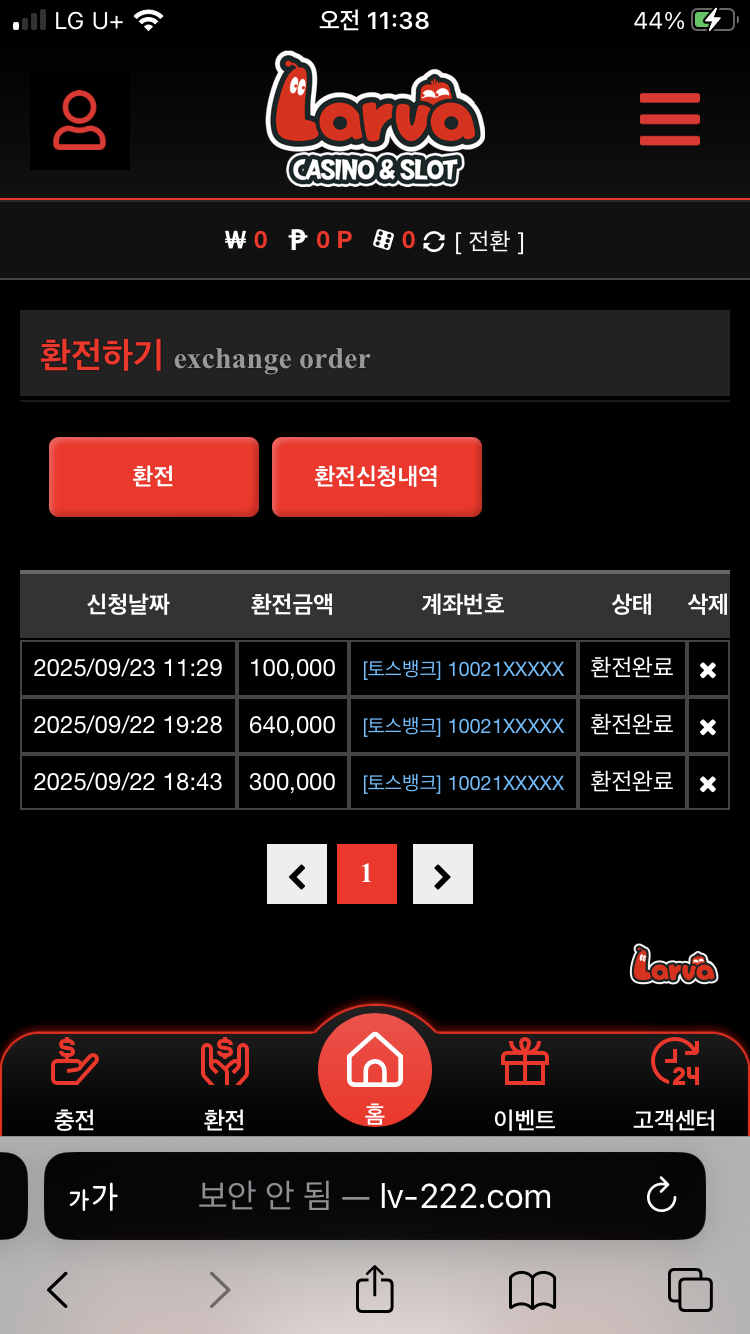Screen dimensions: 750x1334
Task: Tap the 전환 balance convert link
Action: tap(489, 241)
